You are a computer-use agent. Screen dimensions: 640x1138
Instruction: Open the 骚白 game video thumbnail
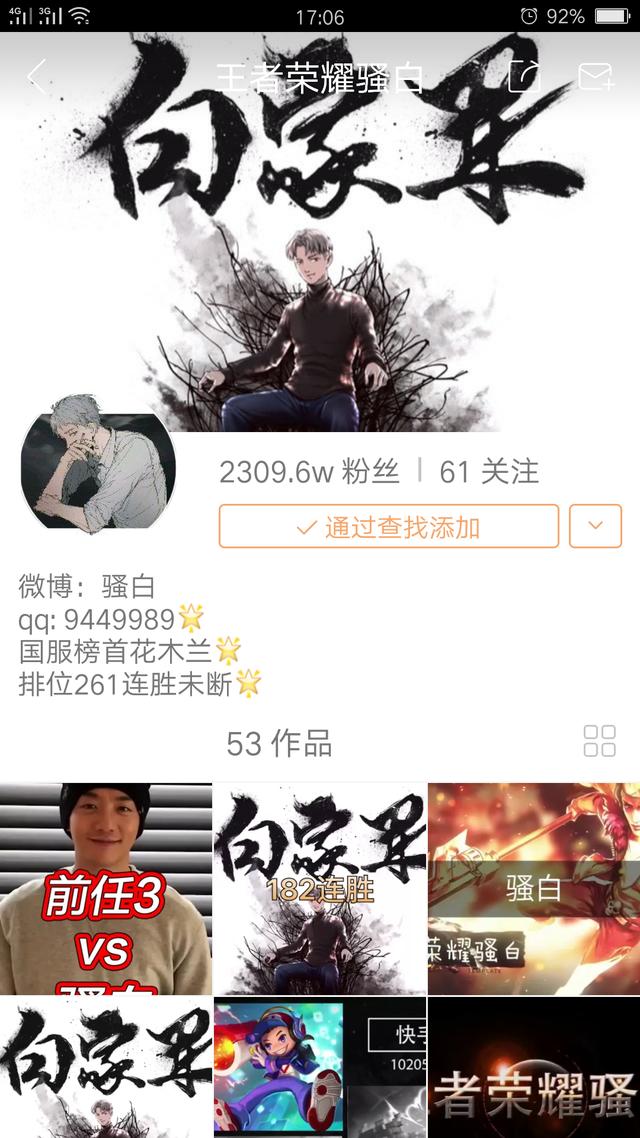click(x=534, y=888)
